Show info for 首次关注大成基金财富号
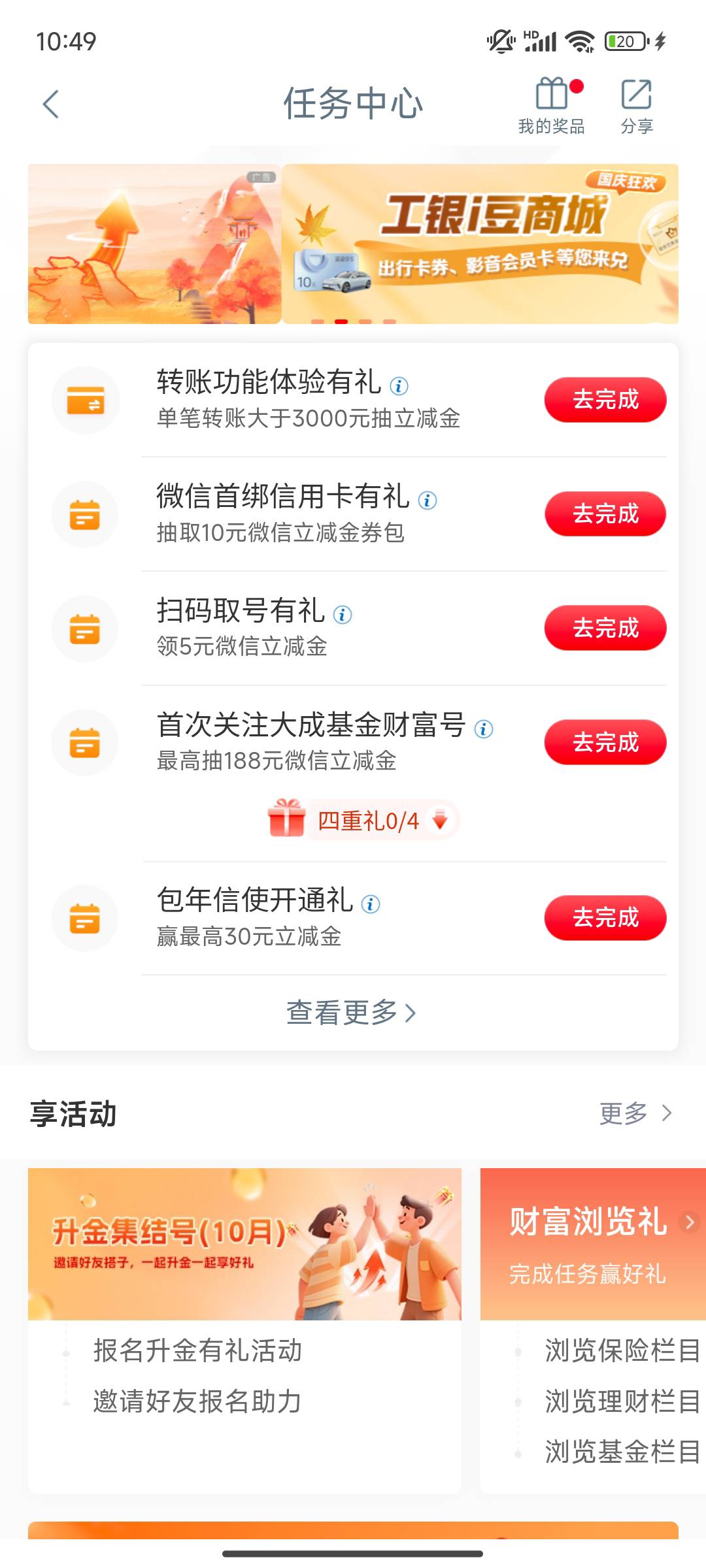Viewport: 706px width, 1568px height. point(484,728)
